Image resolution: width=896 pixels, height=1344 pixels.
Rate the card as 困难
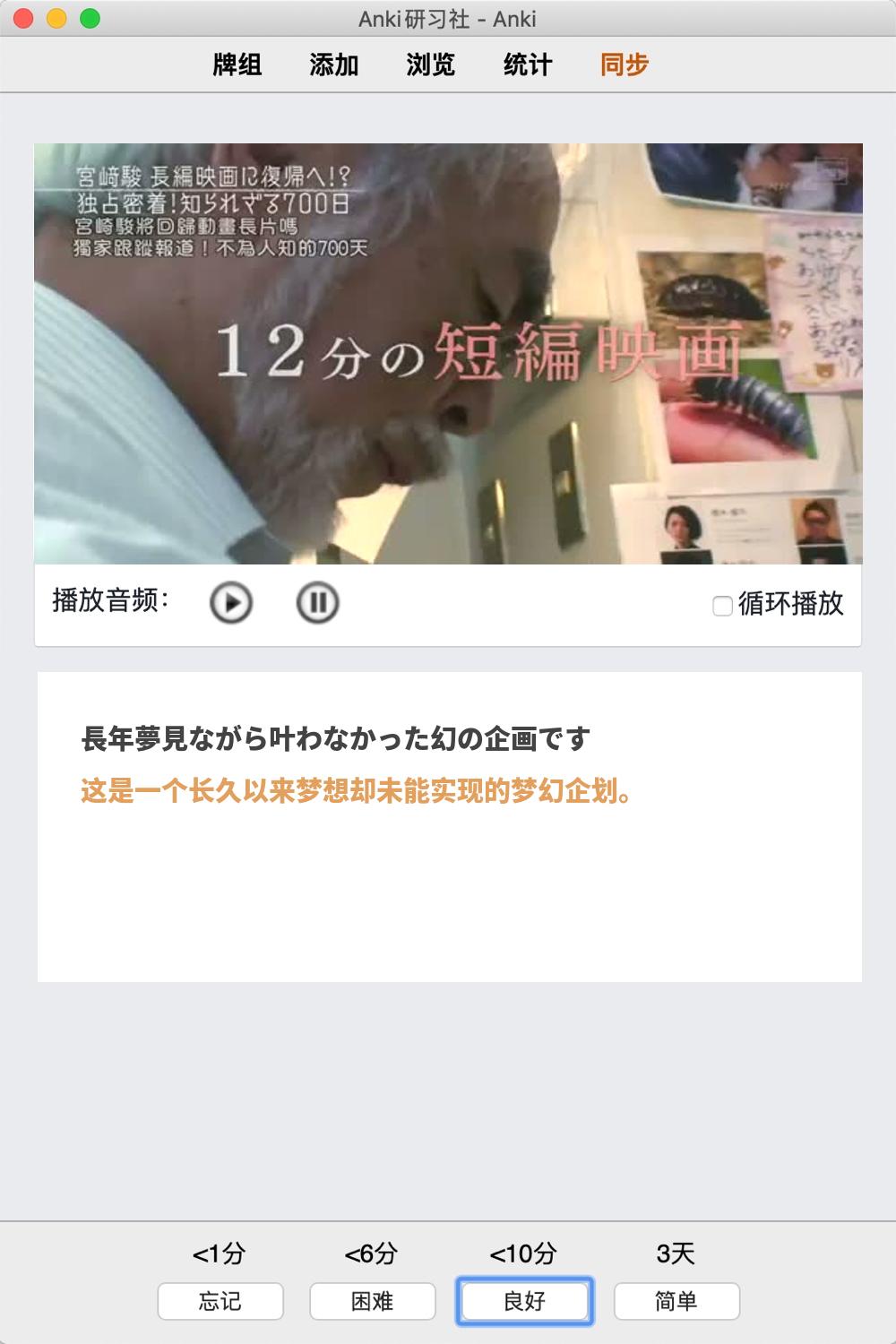click(x=373, y=1301)
